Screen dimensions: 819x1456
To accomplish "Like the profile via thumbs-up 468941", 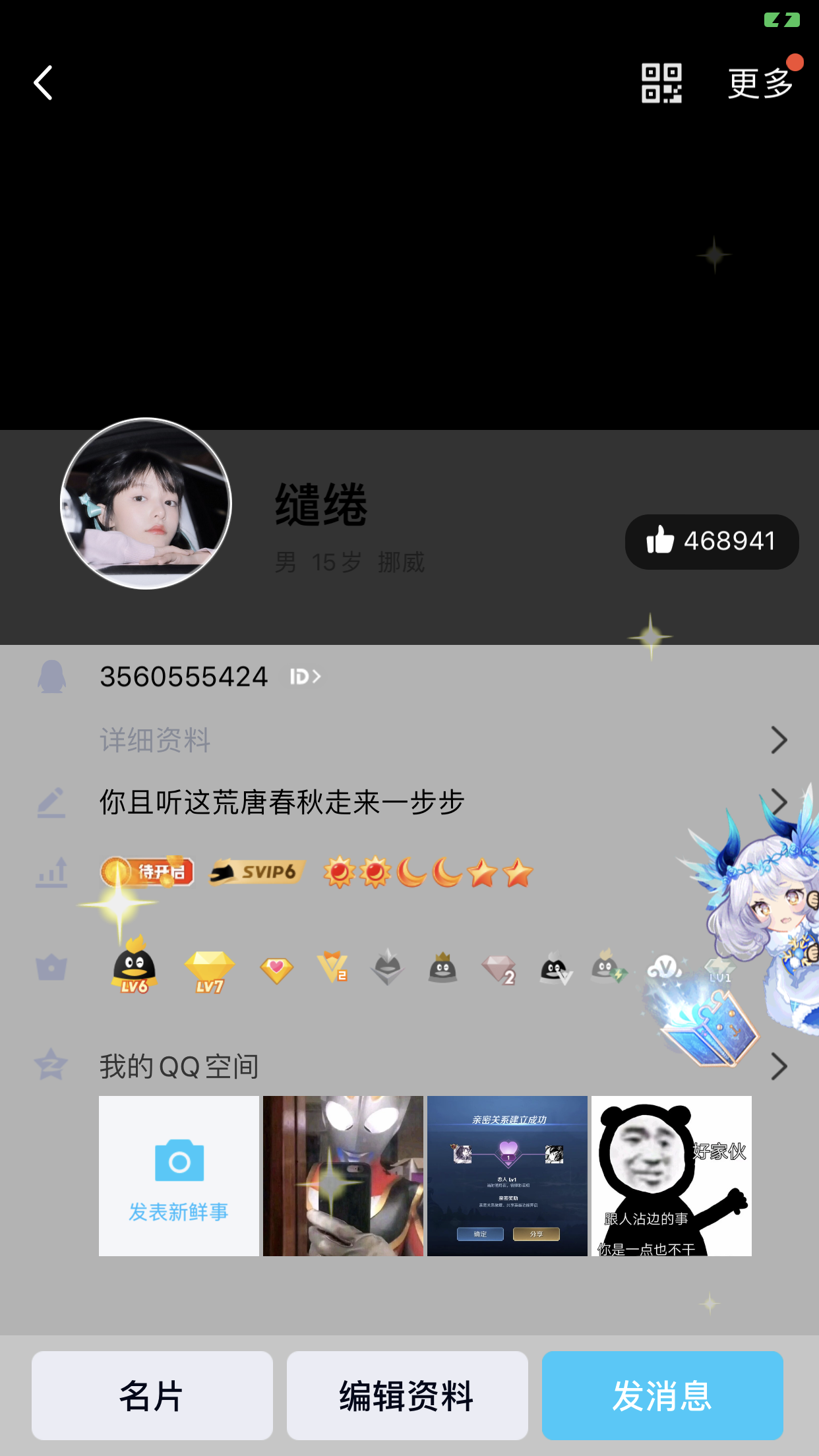I will pos(712,542).
